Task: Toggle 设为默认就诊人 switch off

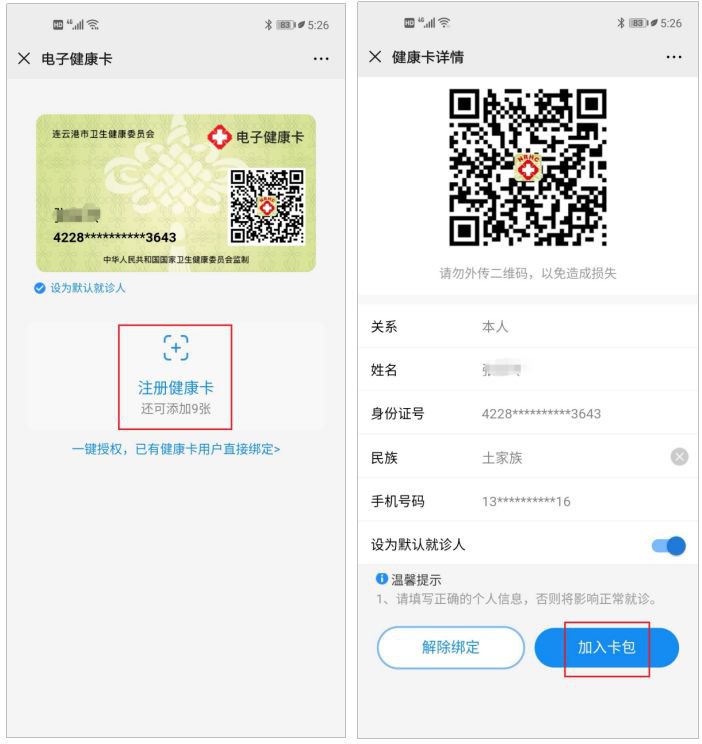Action: coord(668,545)
